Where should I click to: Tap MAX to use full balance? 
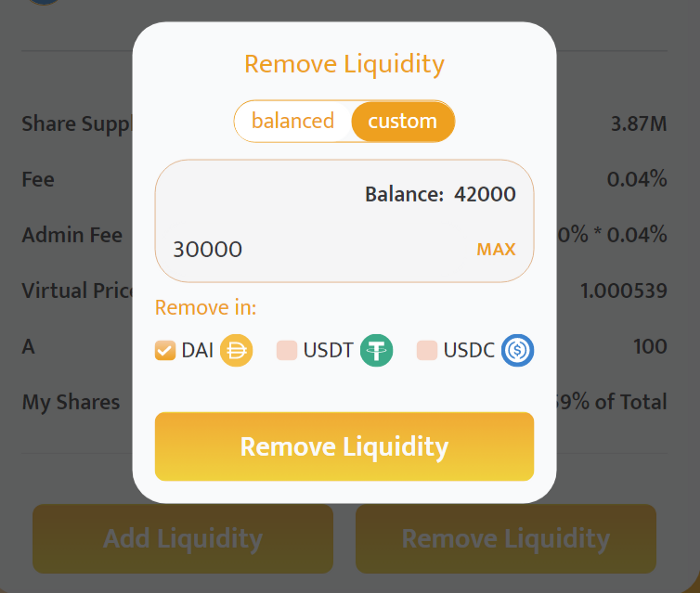496,249
